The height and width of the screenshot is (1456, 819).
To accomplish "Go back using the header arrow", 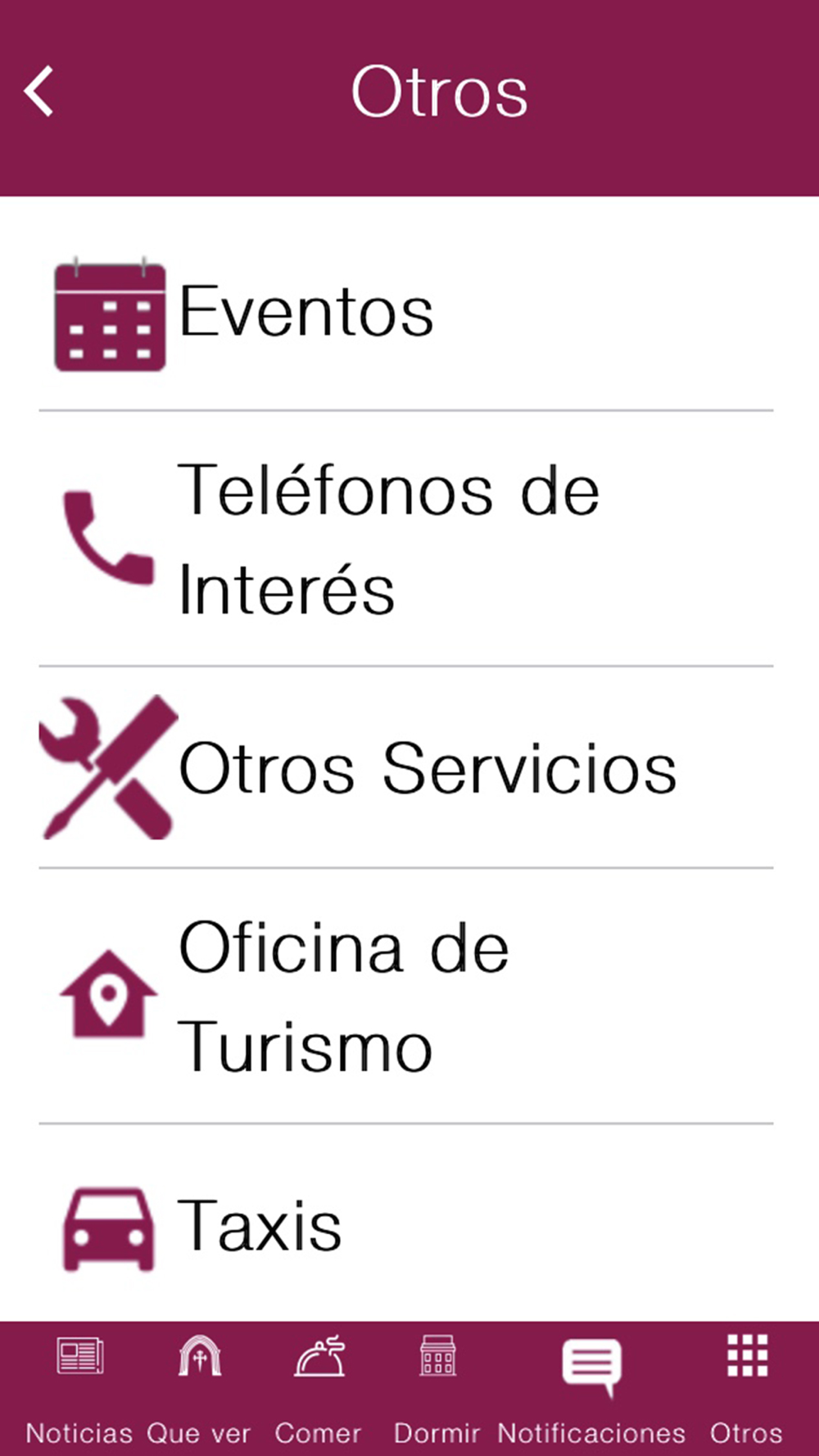I will [x=38, y=92].
